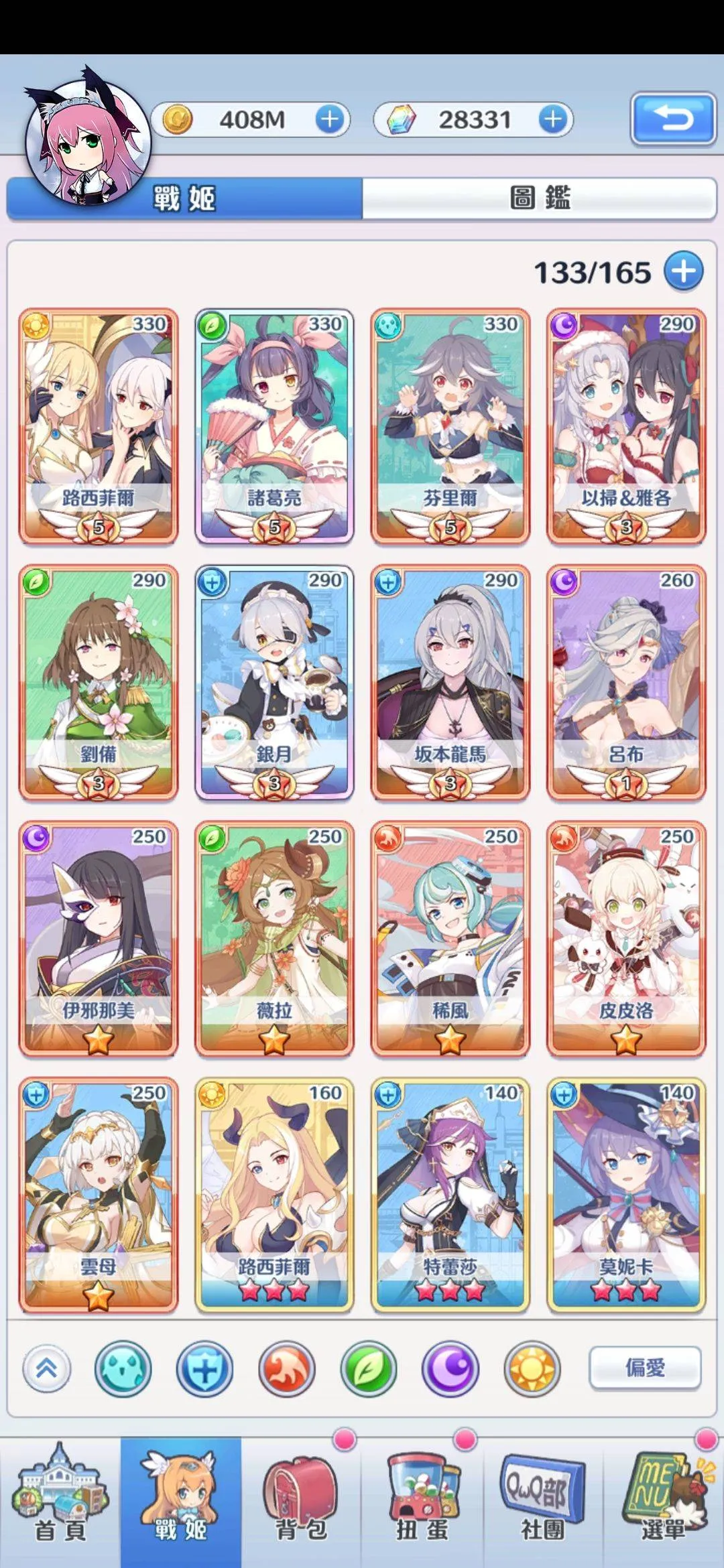Tap the 偏愛 sort button

[x=645, y=1367]
